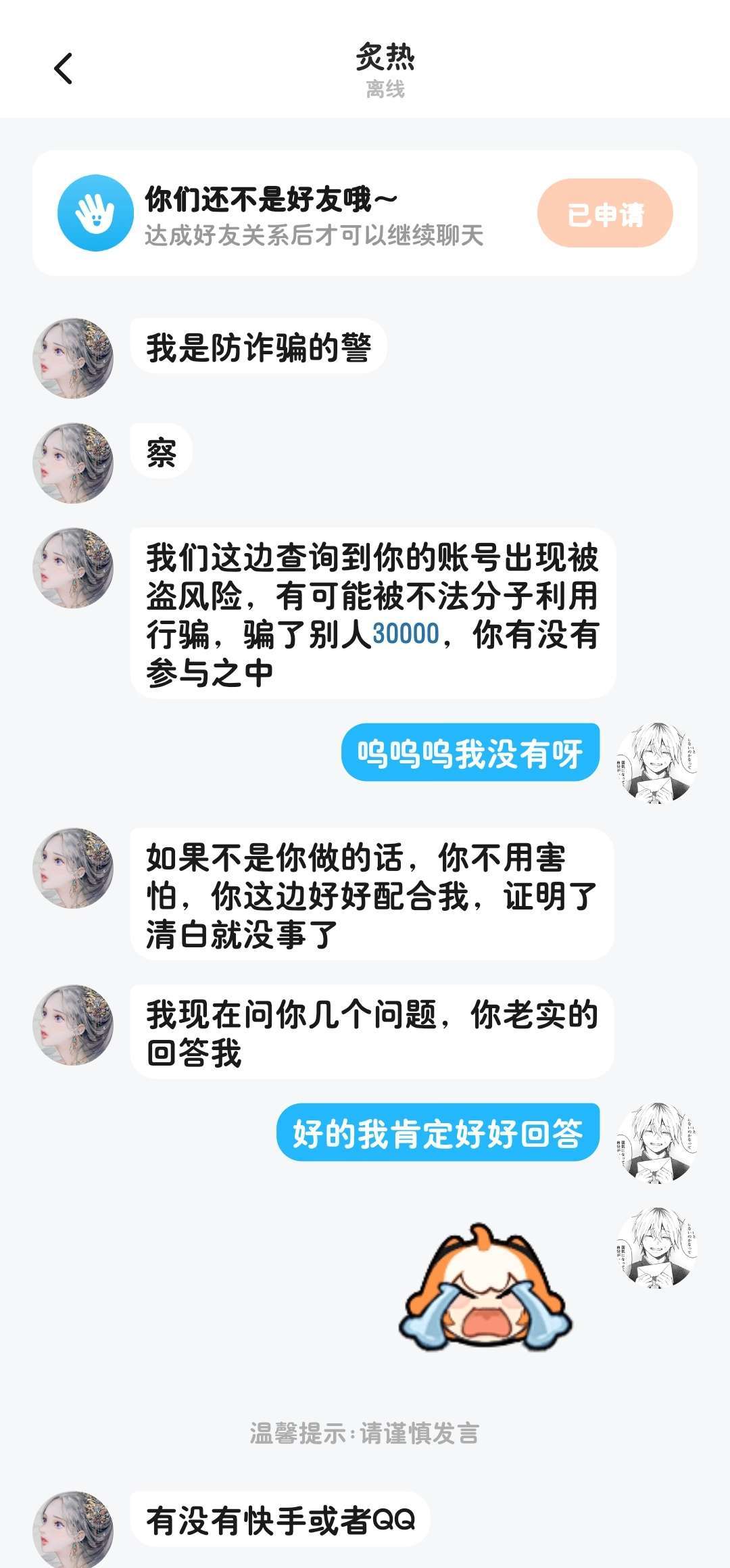The height and width of the screenshot is (1568, 730).
Task: Open my avatar beside 呜呜呜我没有呀
Action: pyautogui.click(x=656, y=762)
